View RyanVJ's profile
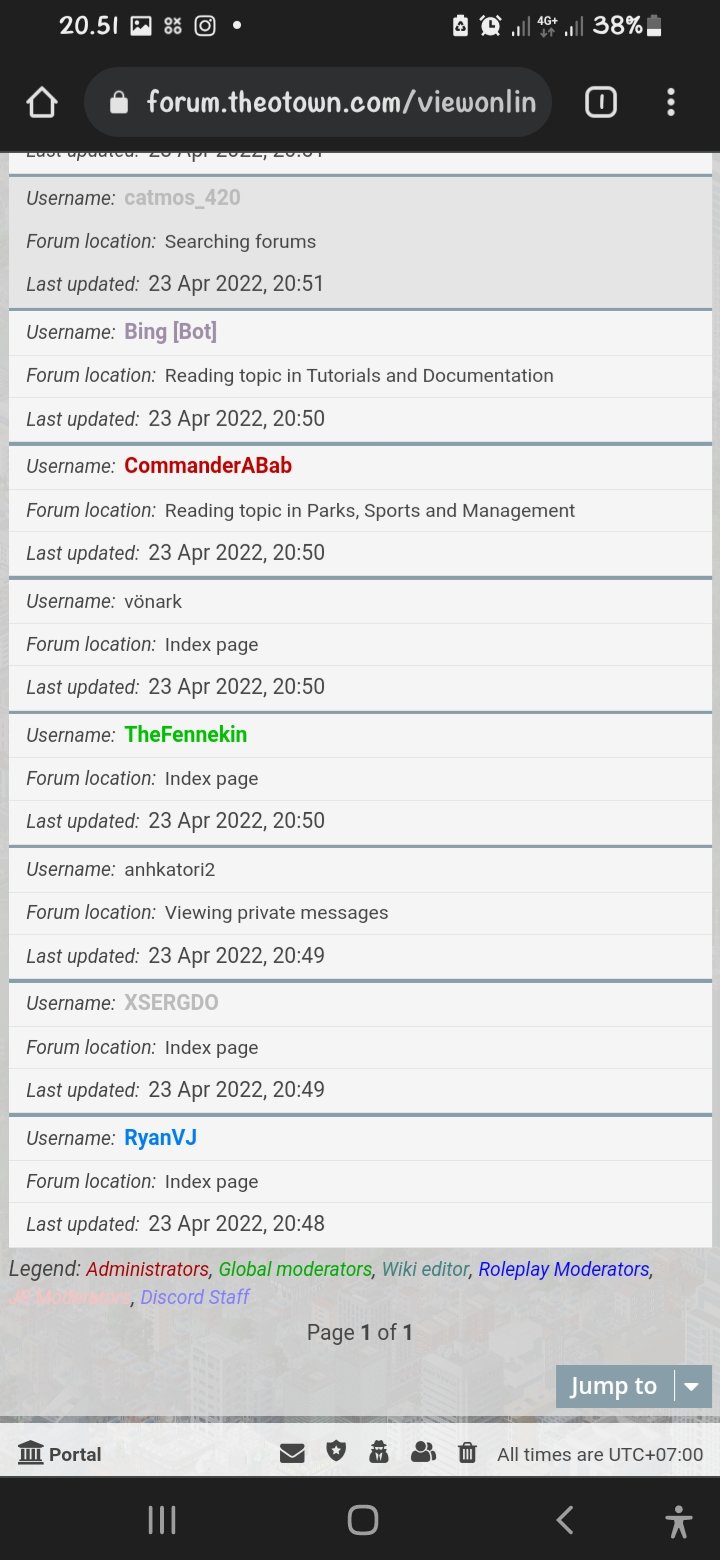 tap(160, 1138)
